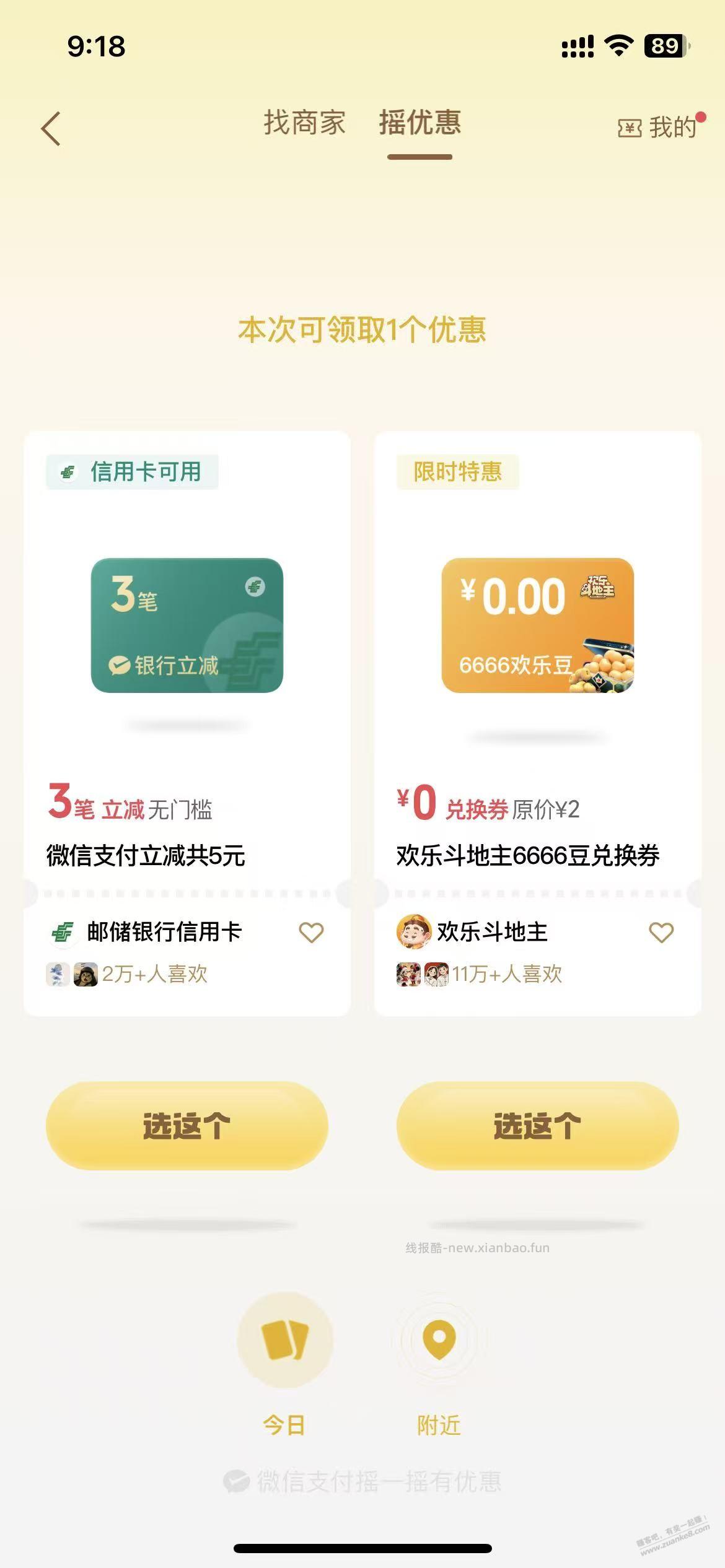Toggle the 限时特惠 label on the right card
The height and width of the screenshot is (1568, 725).
tap(459, 473)
